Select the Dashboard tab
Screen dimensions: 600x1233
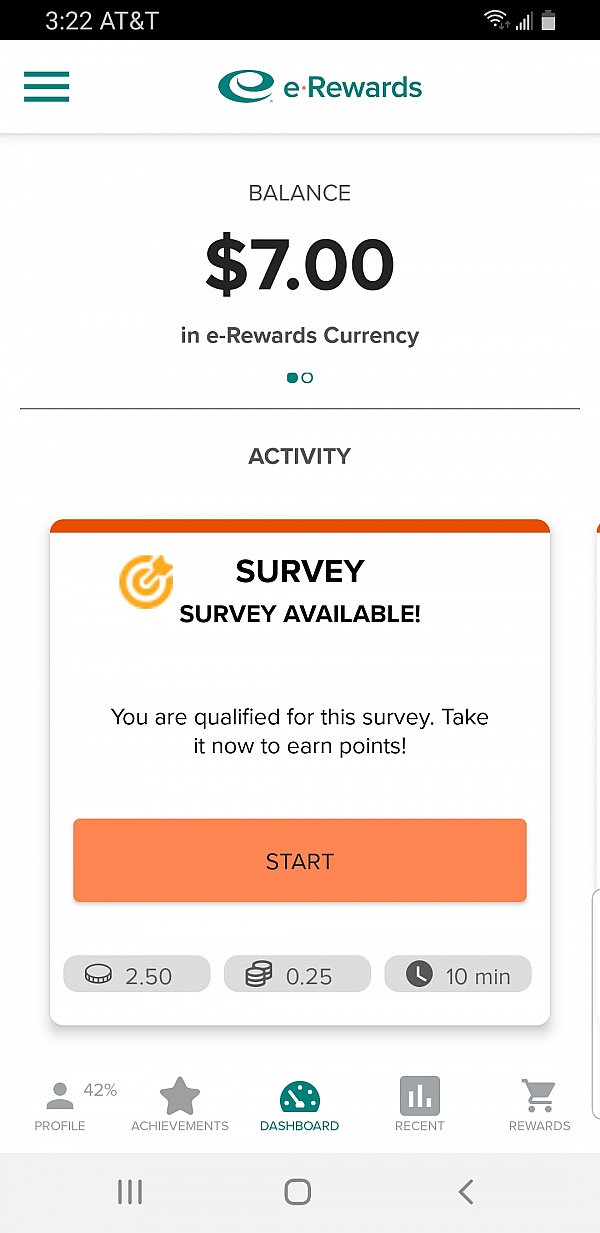tap(299, 1105)
